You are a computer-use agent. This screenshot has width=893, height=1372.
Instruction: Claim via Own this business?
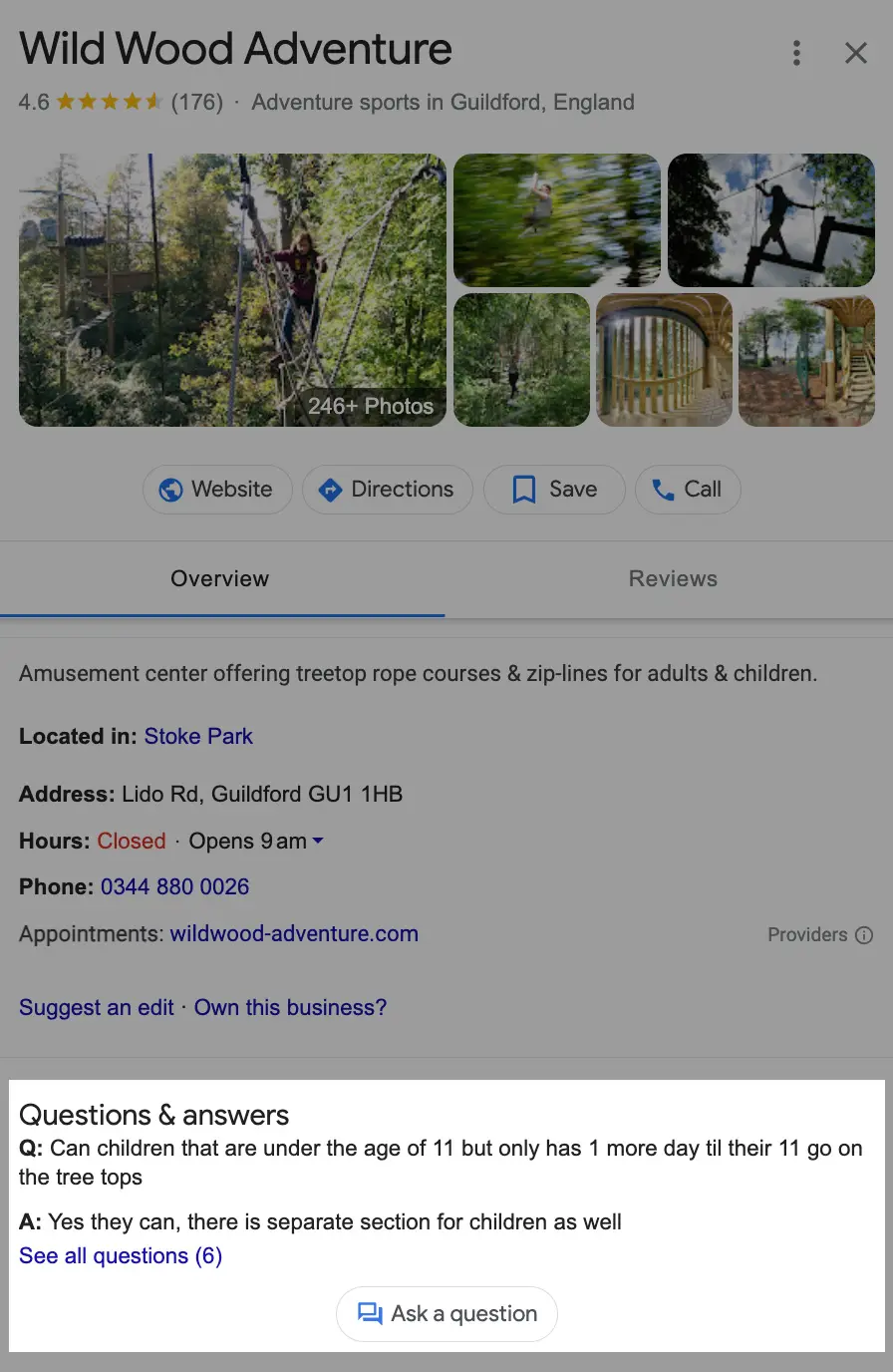[290, 1008]
